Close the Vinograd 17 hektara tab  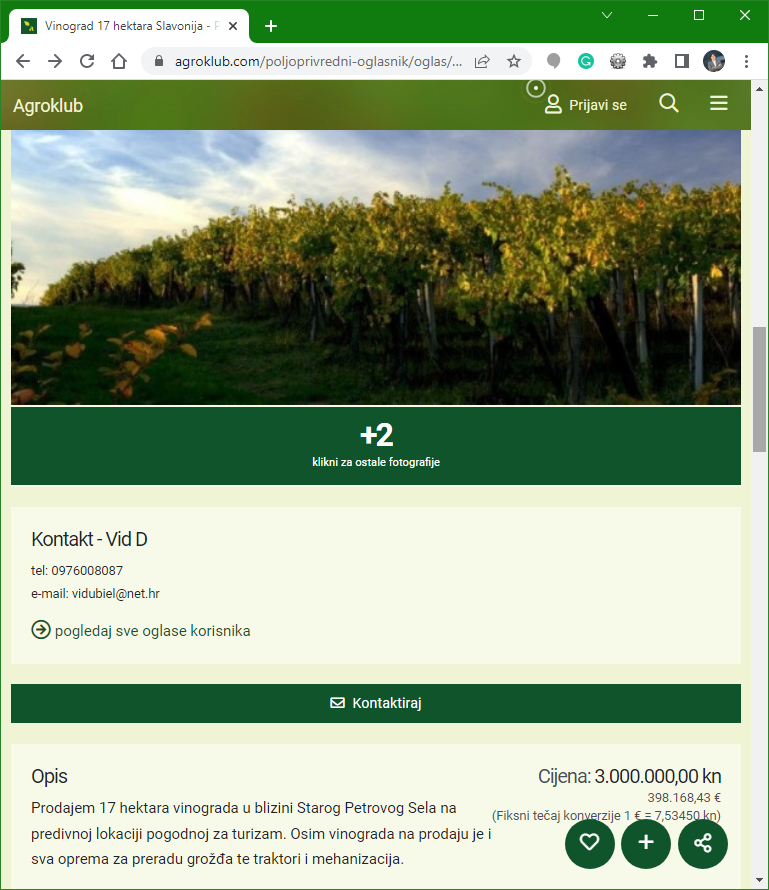click(x=237, y=26)
